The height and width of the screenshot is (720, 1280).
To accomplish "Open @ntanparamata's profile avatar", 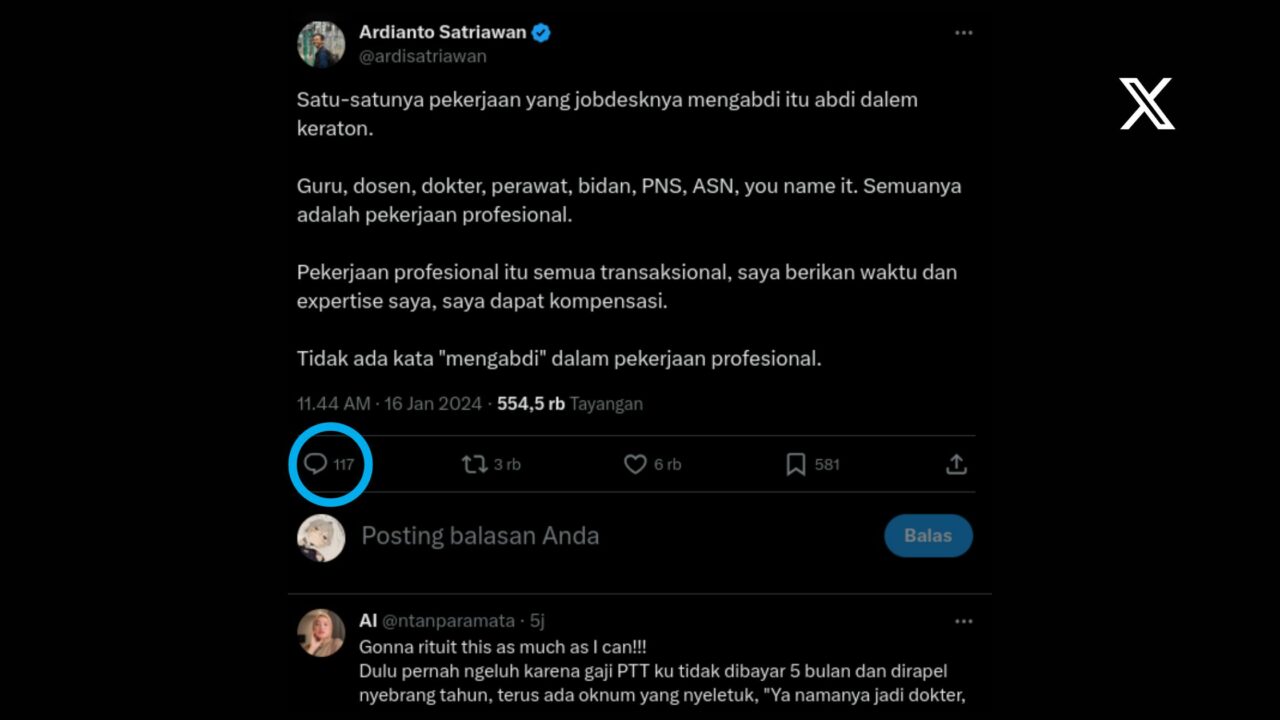I will [321, 632].
